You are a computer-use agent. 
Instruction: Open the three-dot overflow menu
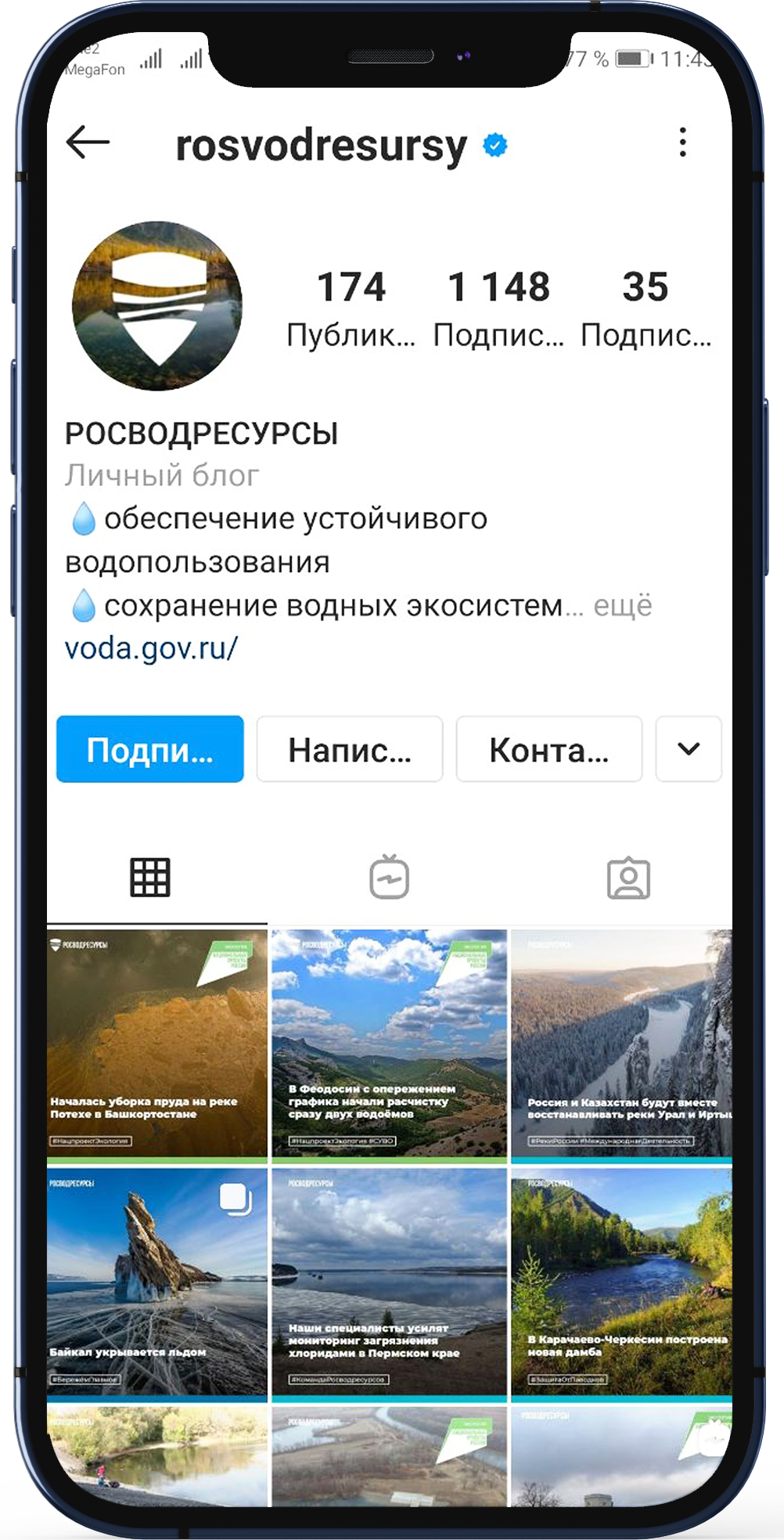(682, 142)
